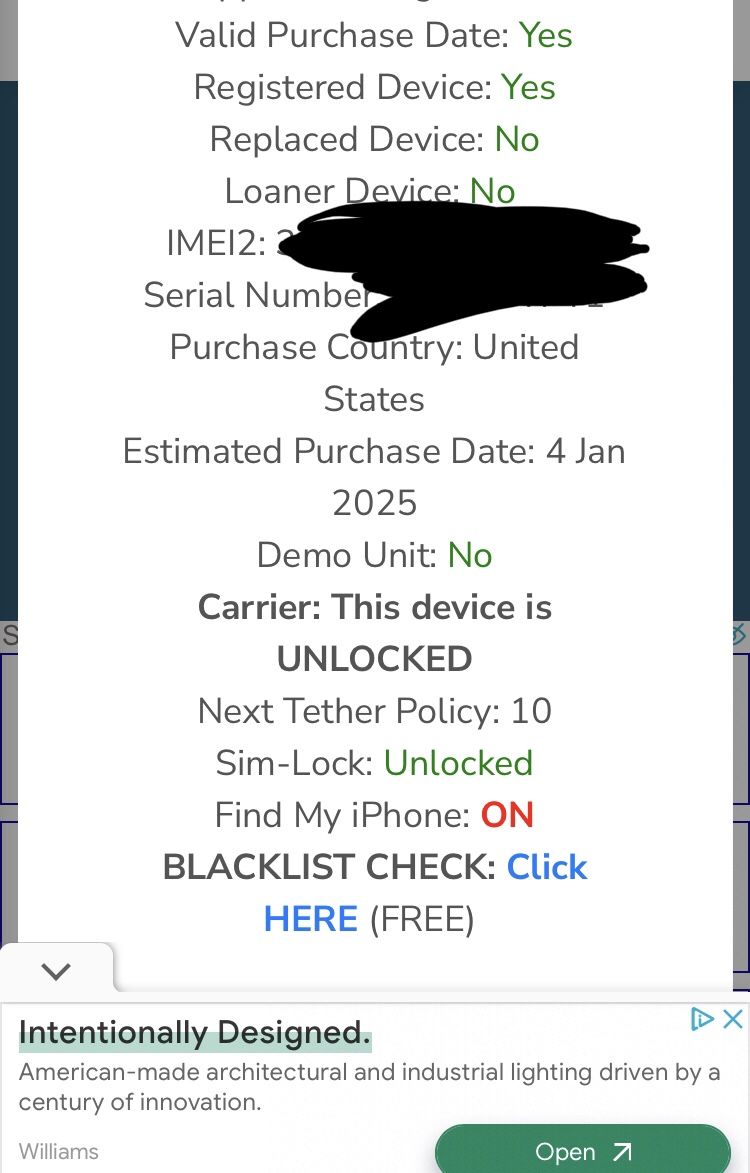Collapse the results with the chevron-down button
Screen dimensions: 750x1173
click(x=57, y=970)
